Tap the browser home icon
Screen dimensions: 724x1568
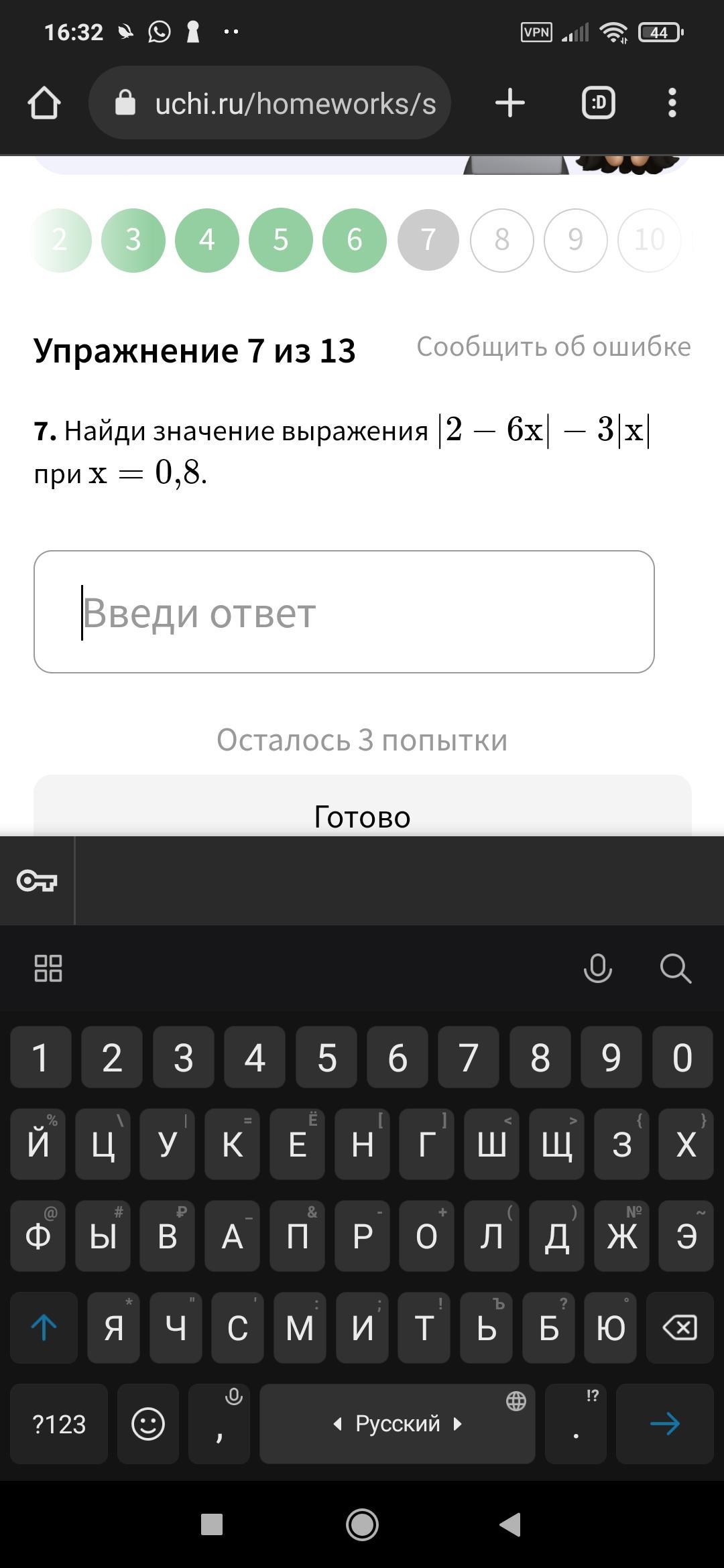pos(44,103)
